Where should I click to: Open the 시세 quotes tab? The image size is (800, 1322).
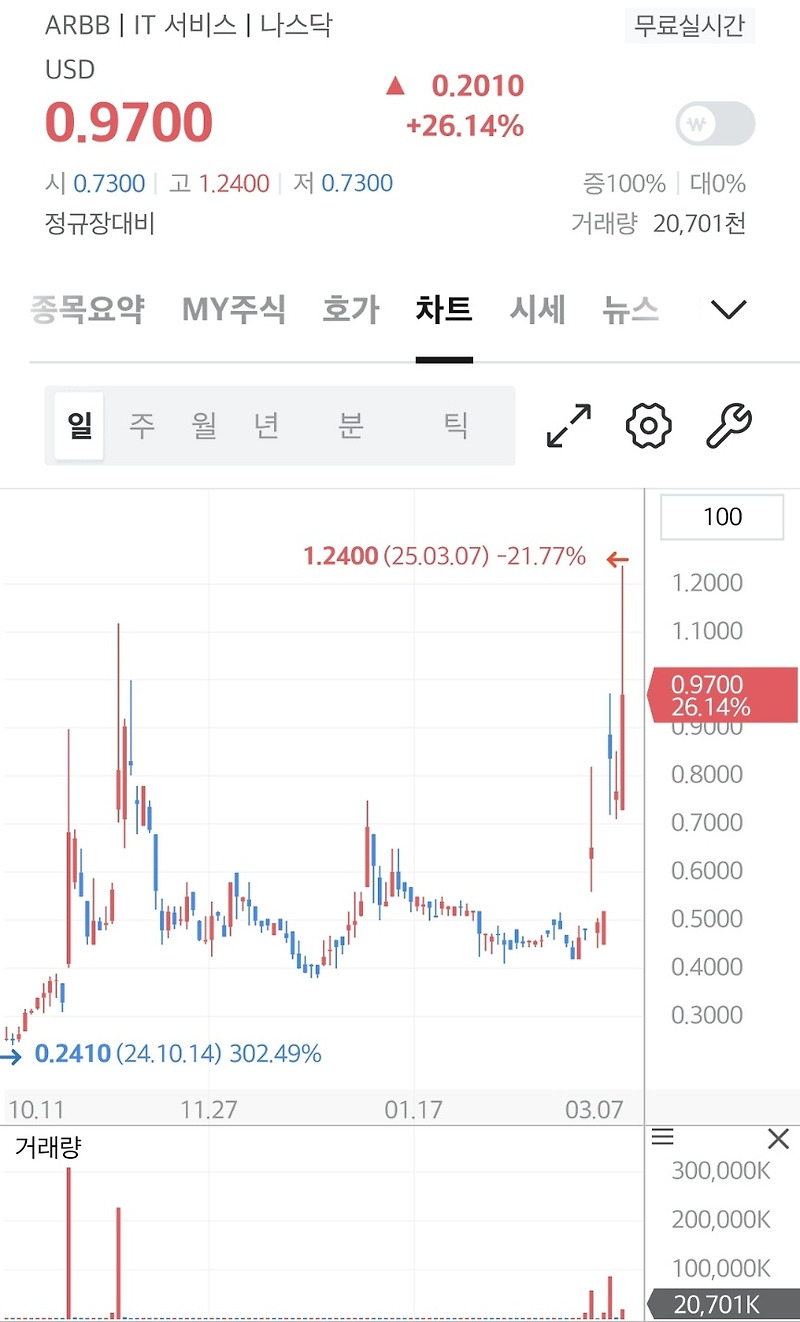click(537, 310)
